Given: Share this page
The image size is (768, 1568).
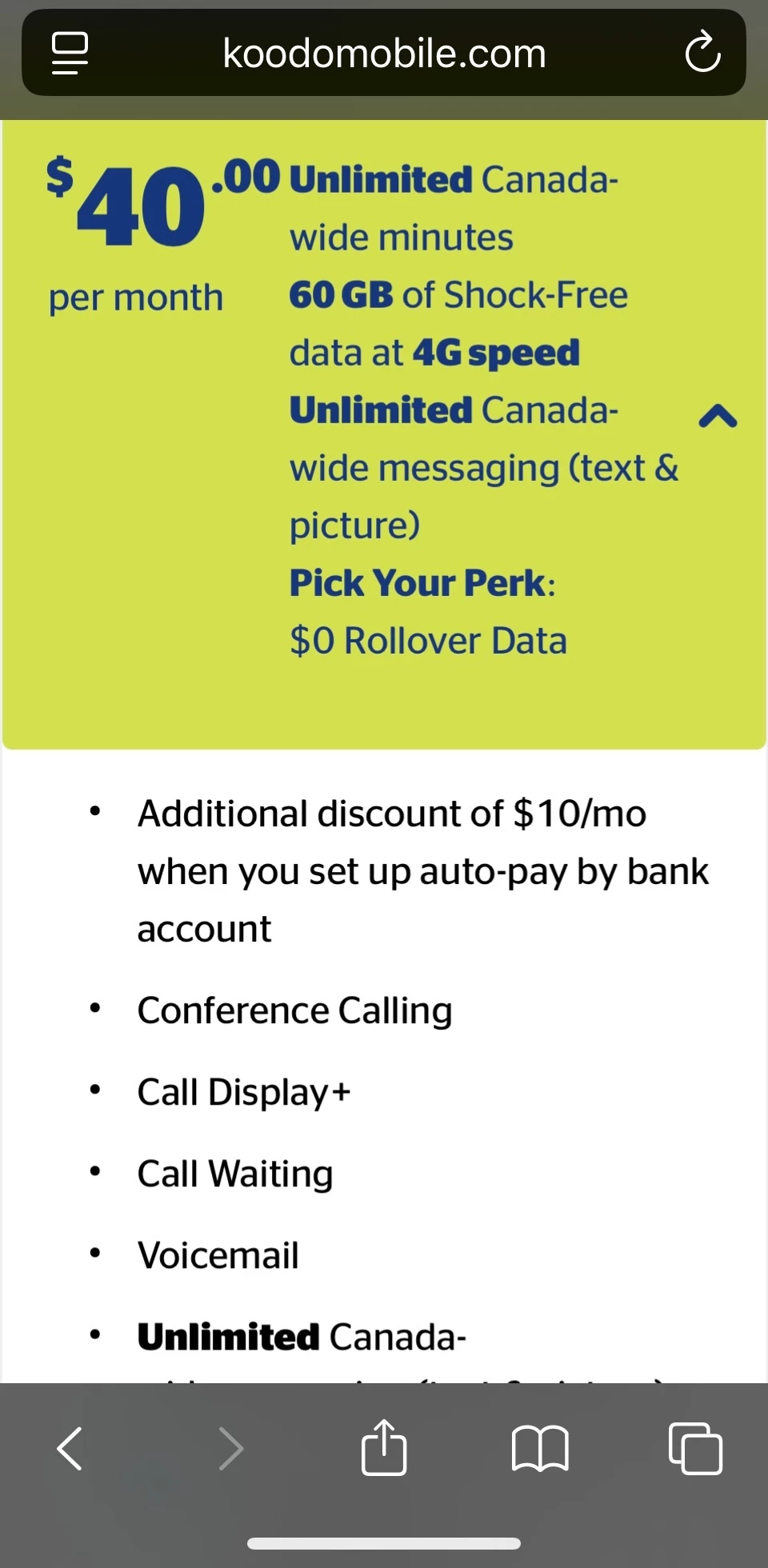Looking at the screenshot, I should coord(384,1446).
